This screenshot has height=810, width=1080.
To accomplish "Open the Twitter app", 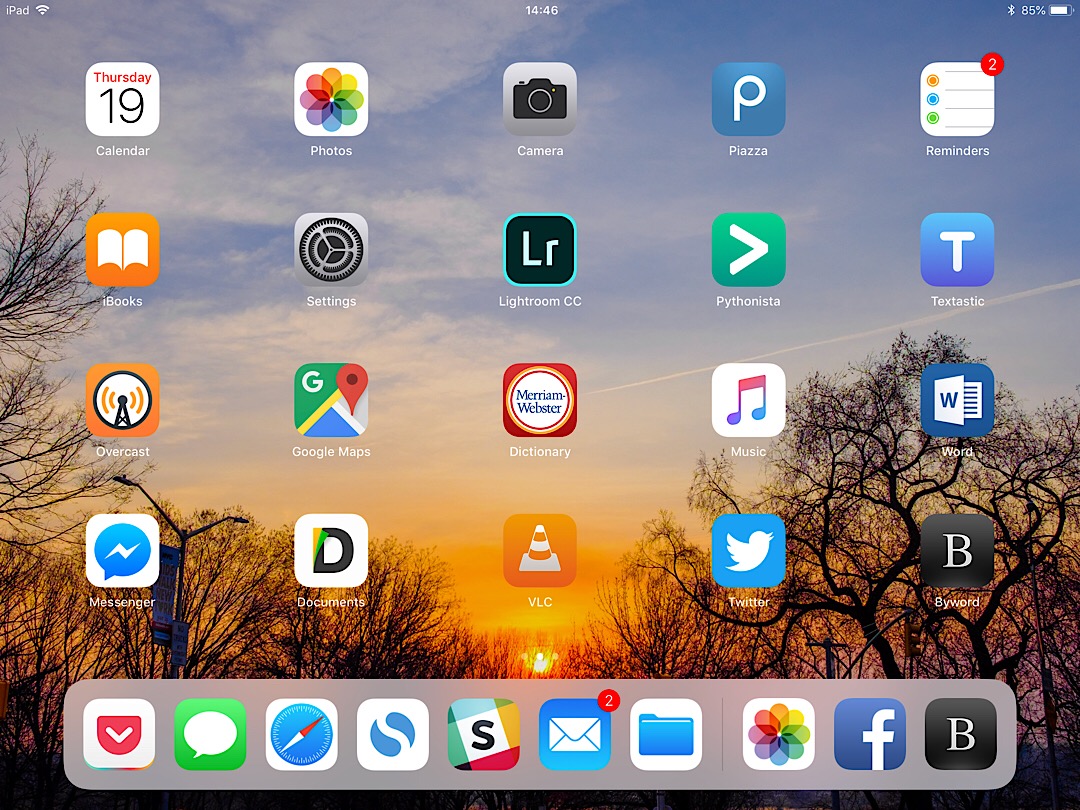I will [748, 551].
